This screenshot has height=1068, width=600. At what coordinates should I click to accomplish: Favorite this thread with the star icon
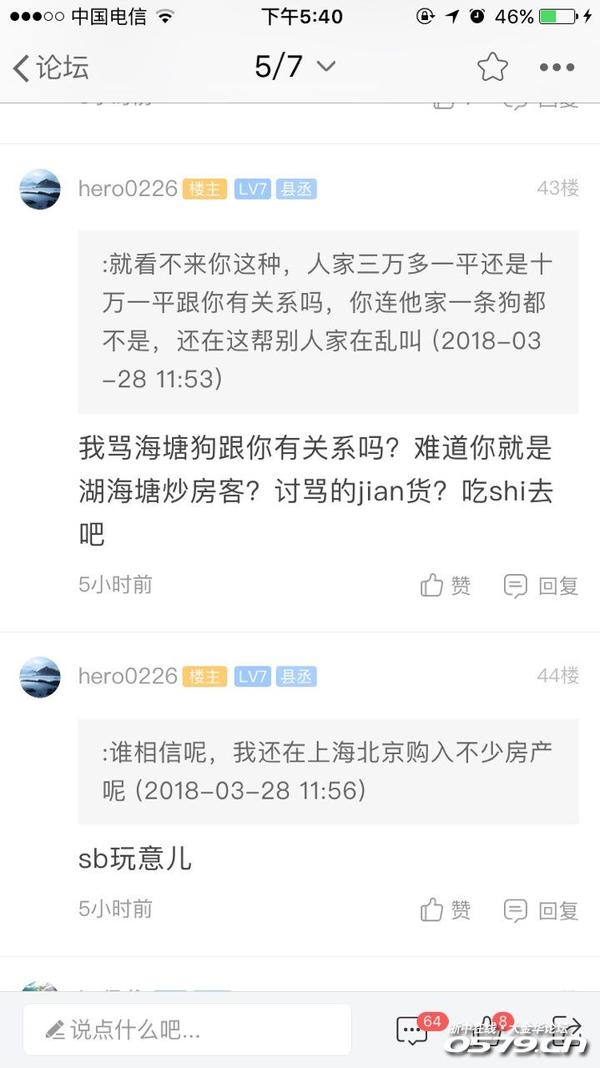point(492,67)
